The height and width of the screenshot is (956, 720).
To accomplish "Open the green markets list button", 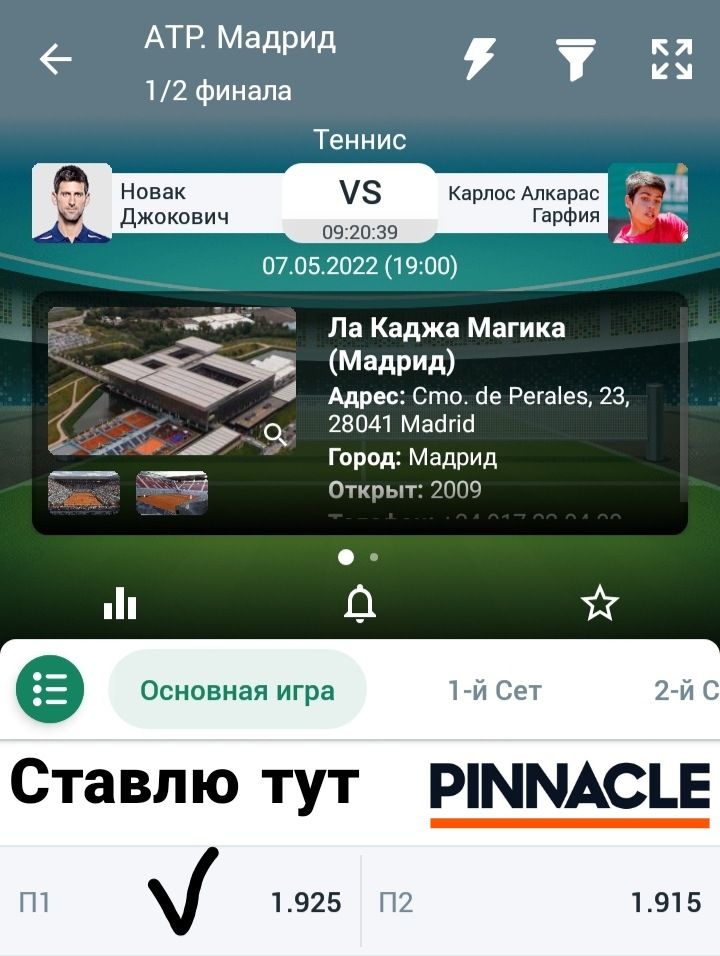I will pyautogui.click(x=50, y=689).
